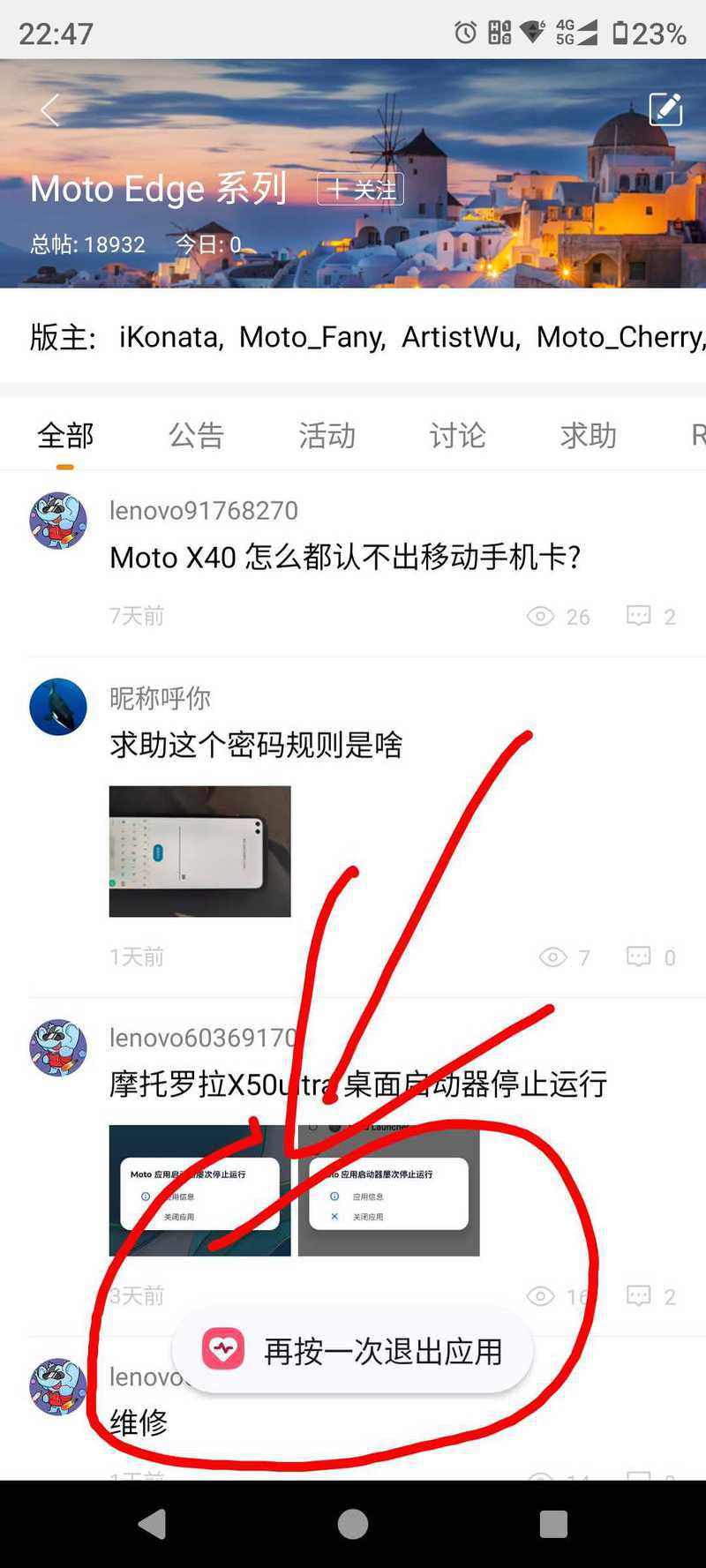Select the 全部 tab
Image resolution: width=706 pixels, height=1568 pixels.
tap(65, 435)
